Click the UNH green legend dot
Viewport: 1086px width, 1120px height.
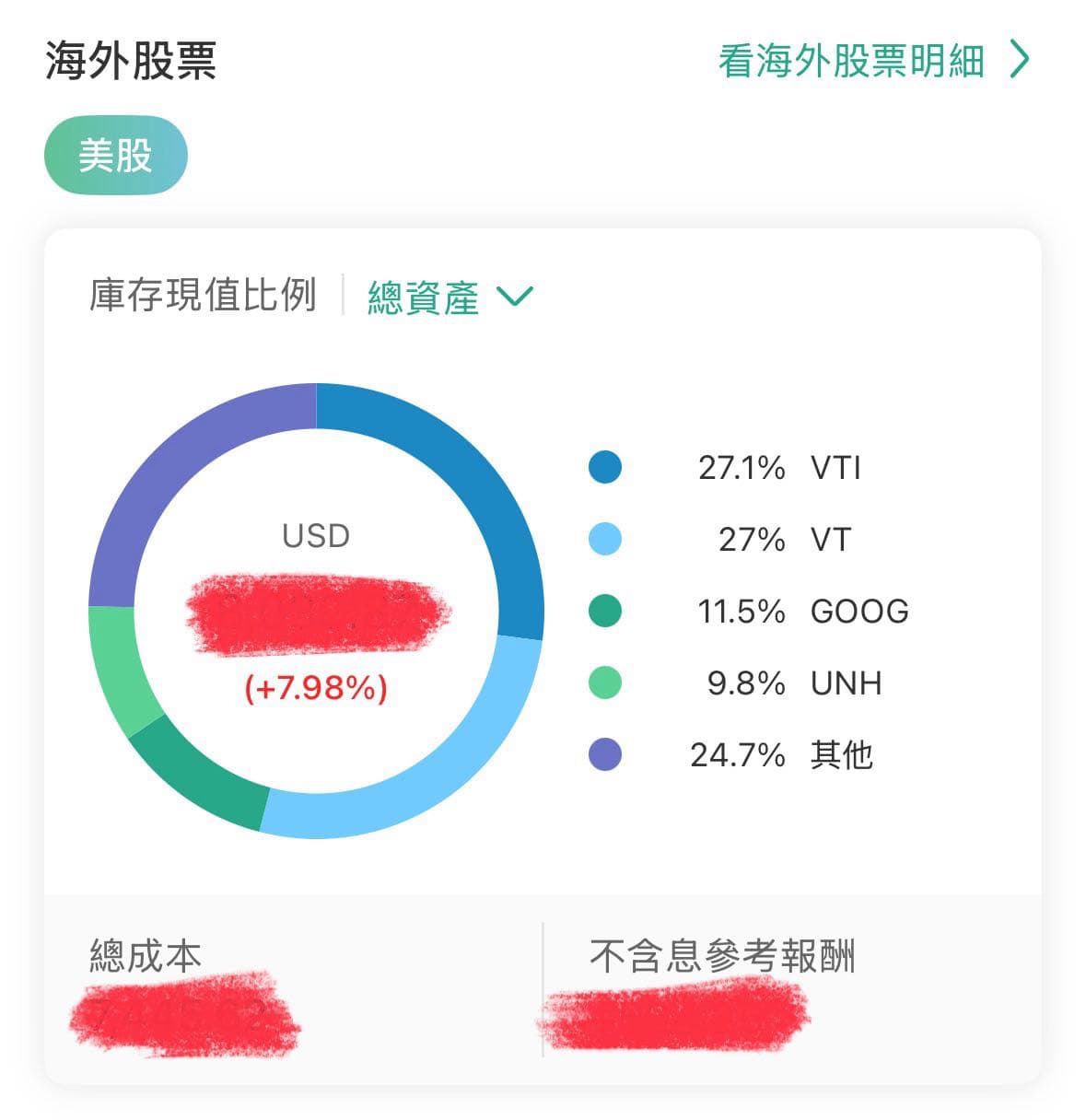605,682
